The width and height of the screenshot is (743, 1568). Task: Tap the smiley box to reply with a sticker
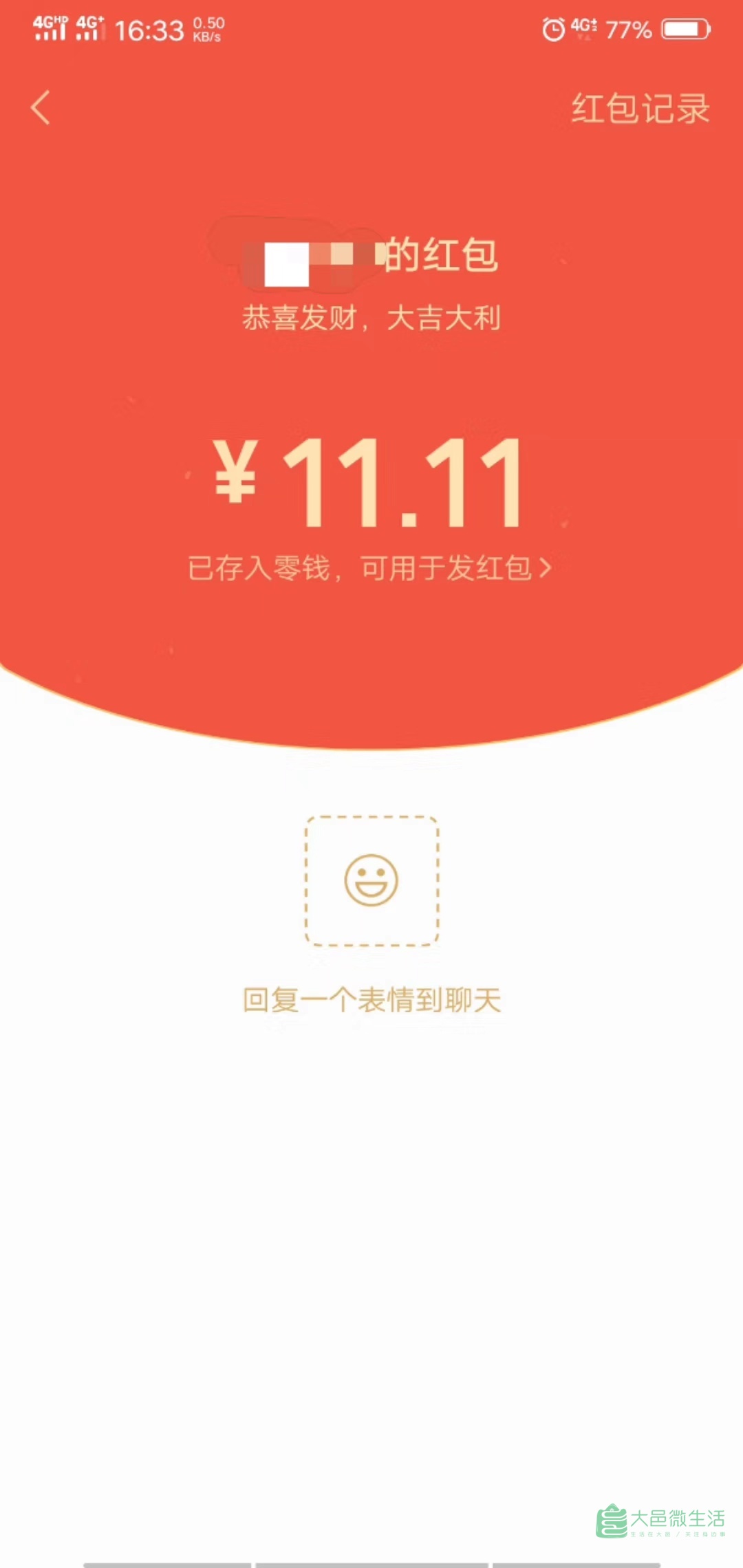tap(371, 881)
